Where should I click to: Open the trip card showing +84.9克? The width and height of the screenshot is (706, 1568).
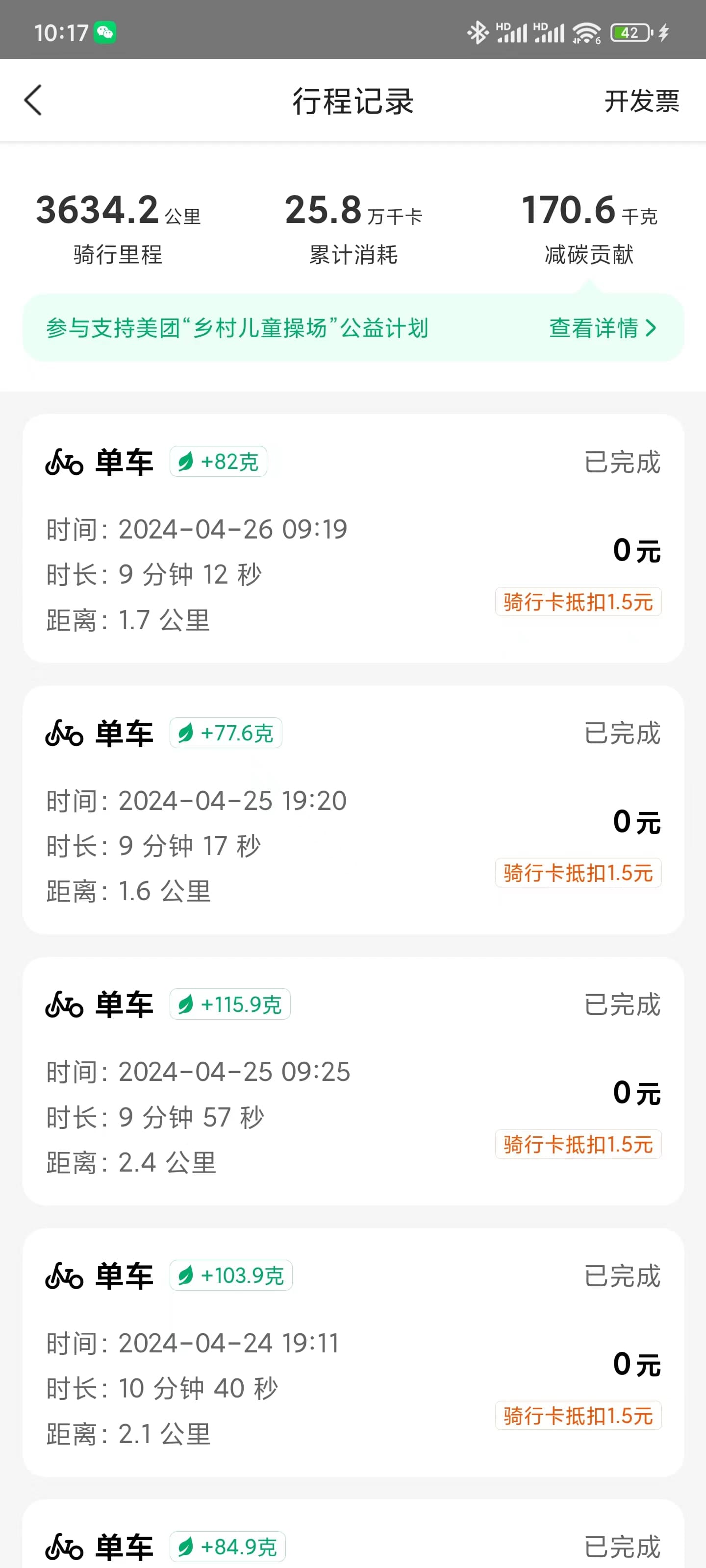pos(353,1534)
